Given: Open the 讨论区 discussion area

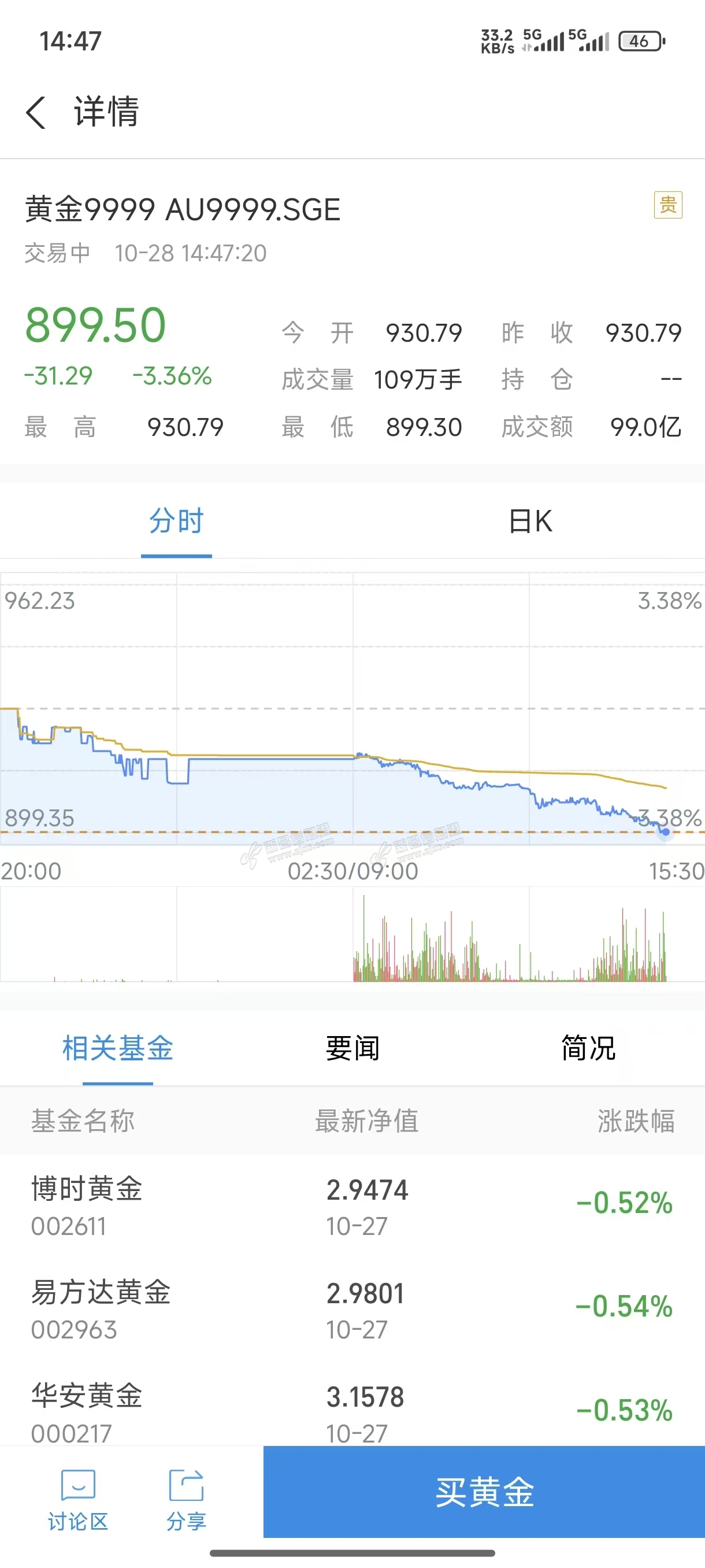Looking at the screenshot, I should 78,1500.
